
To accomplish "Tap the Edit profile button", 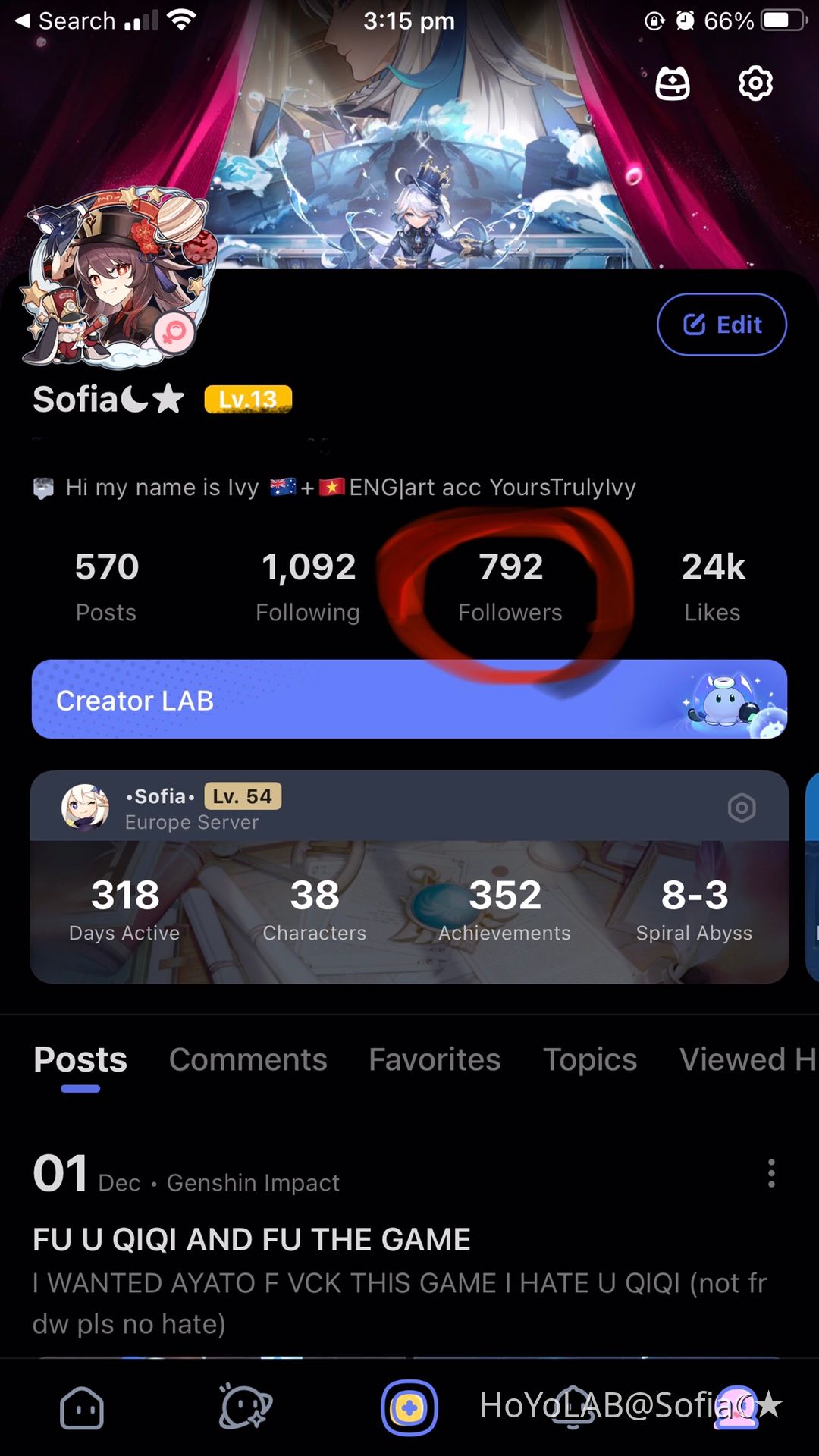I will (x=721, y=325).
